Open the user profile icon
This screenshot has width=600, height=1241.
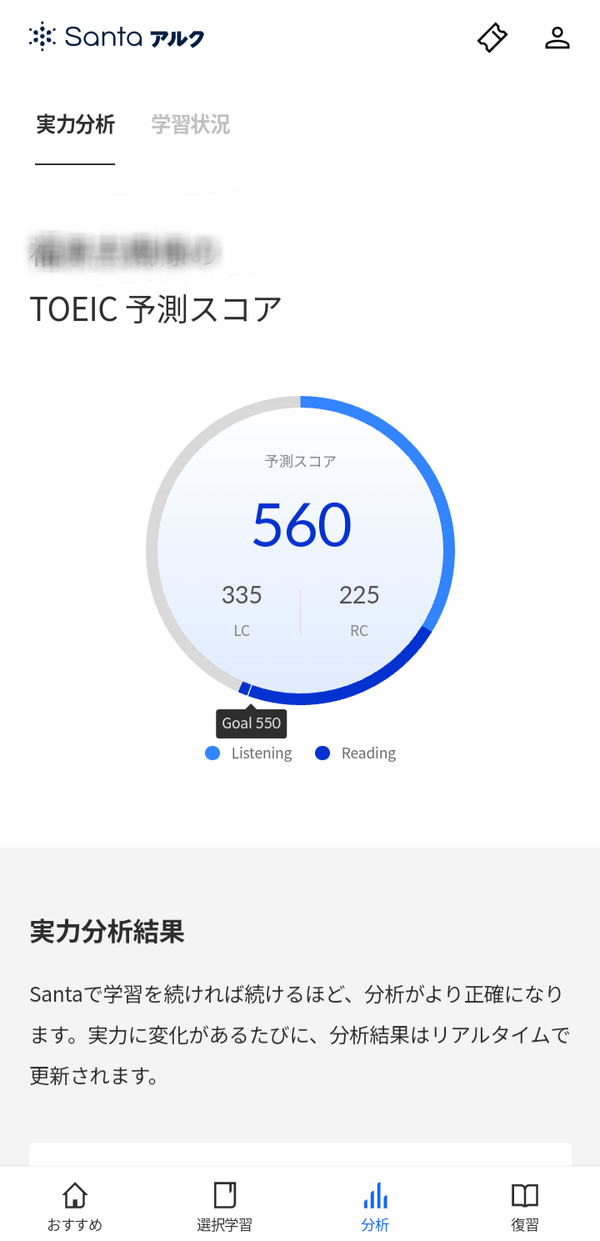(557, 38)
